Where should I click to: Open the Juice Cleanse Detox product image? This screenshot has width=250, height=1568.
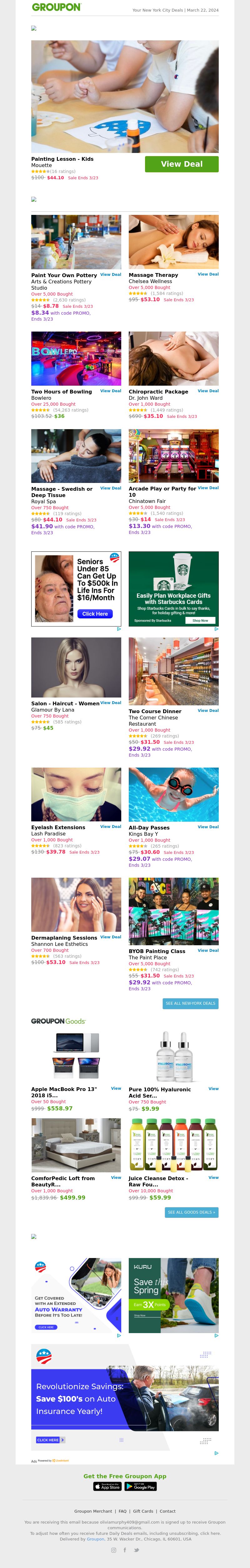173,1145
